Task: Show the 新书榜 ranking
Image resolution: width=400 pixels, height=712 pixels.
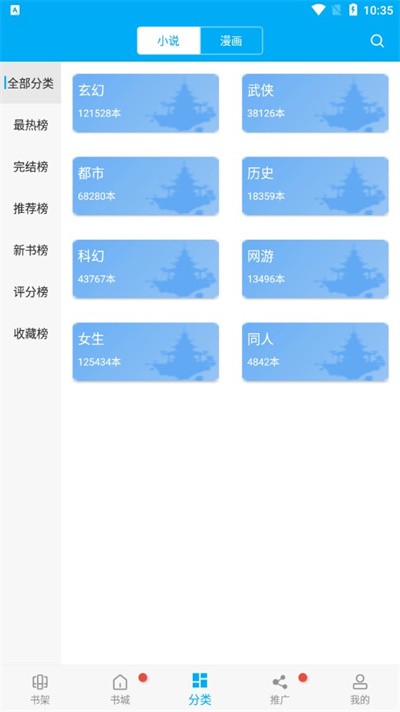Action: point(30,250)
